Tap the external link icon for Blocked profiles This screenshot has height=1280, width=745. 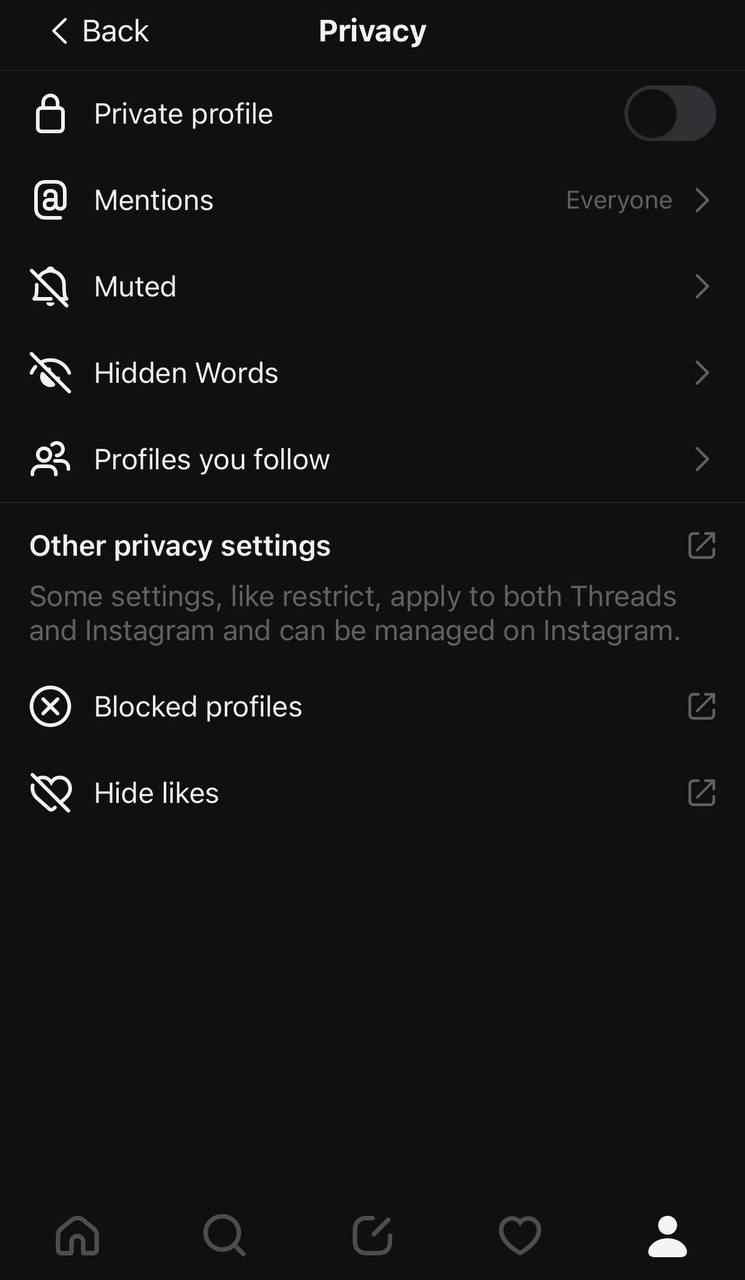click(x=701, y=706)
